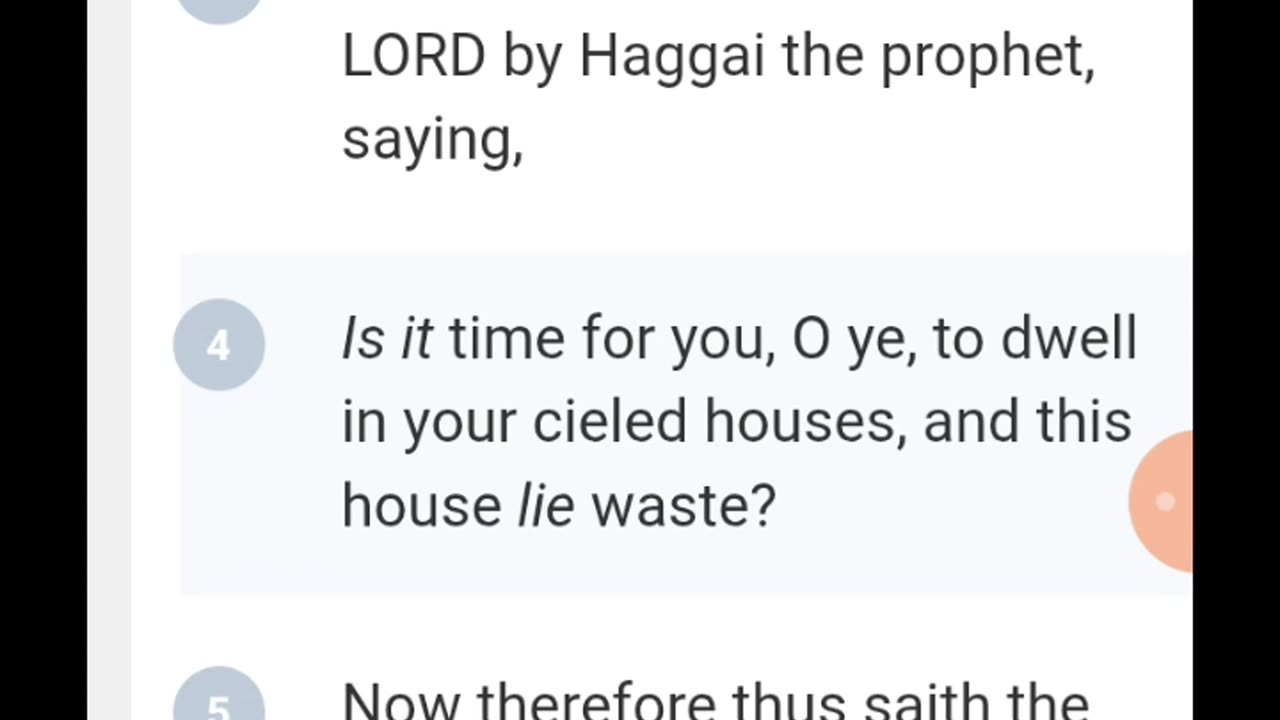This screenshot has width=1280, height=720.
Task: Select verse 4 about cieled houses
Action: click(x=738, y=421)
